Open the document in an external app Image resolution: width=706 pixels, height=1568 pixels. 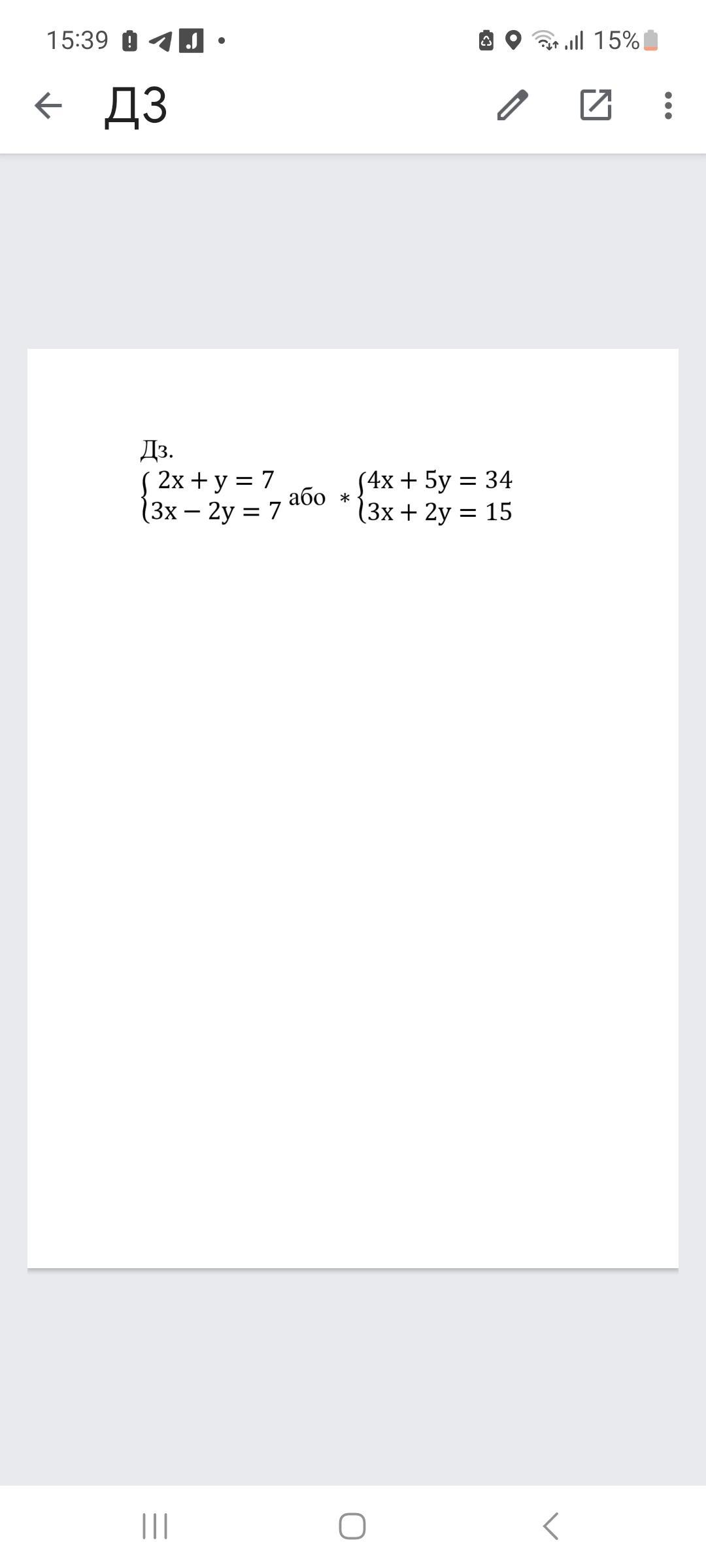[596, 105]
